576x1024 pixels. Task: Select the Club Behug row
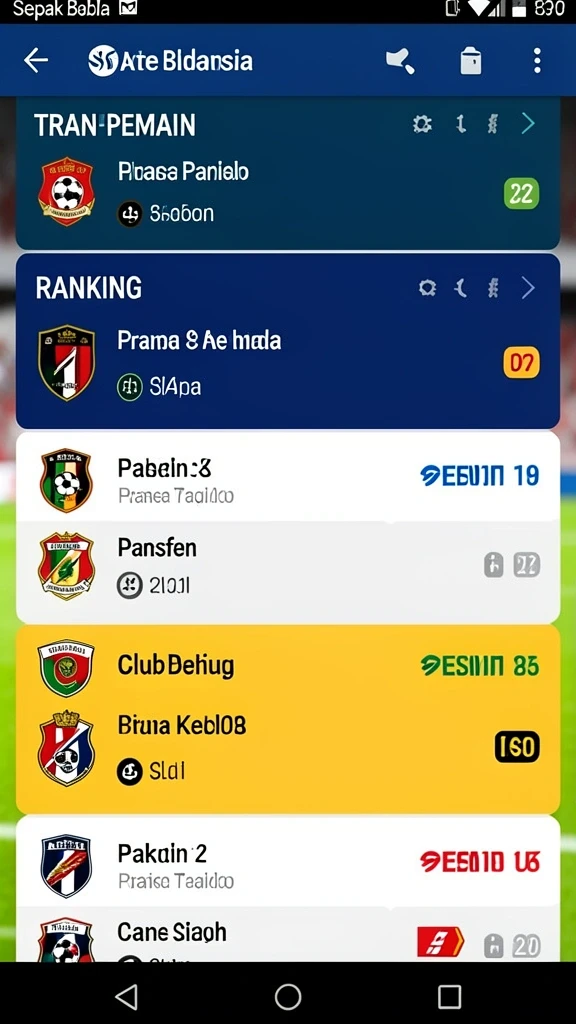tap(288, 666)
